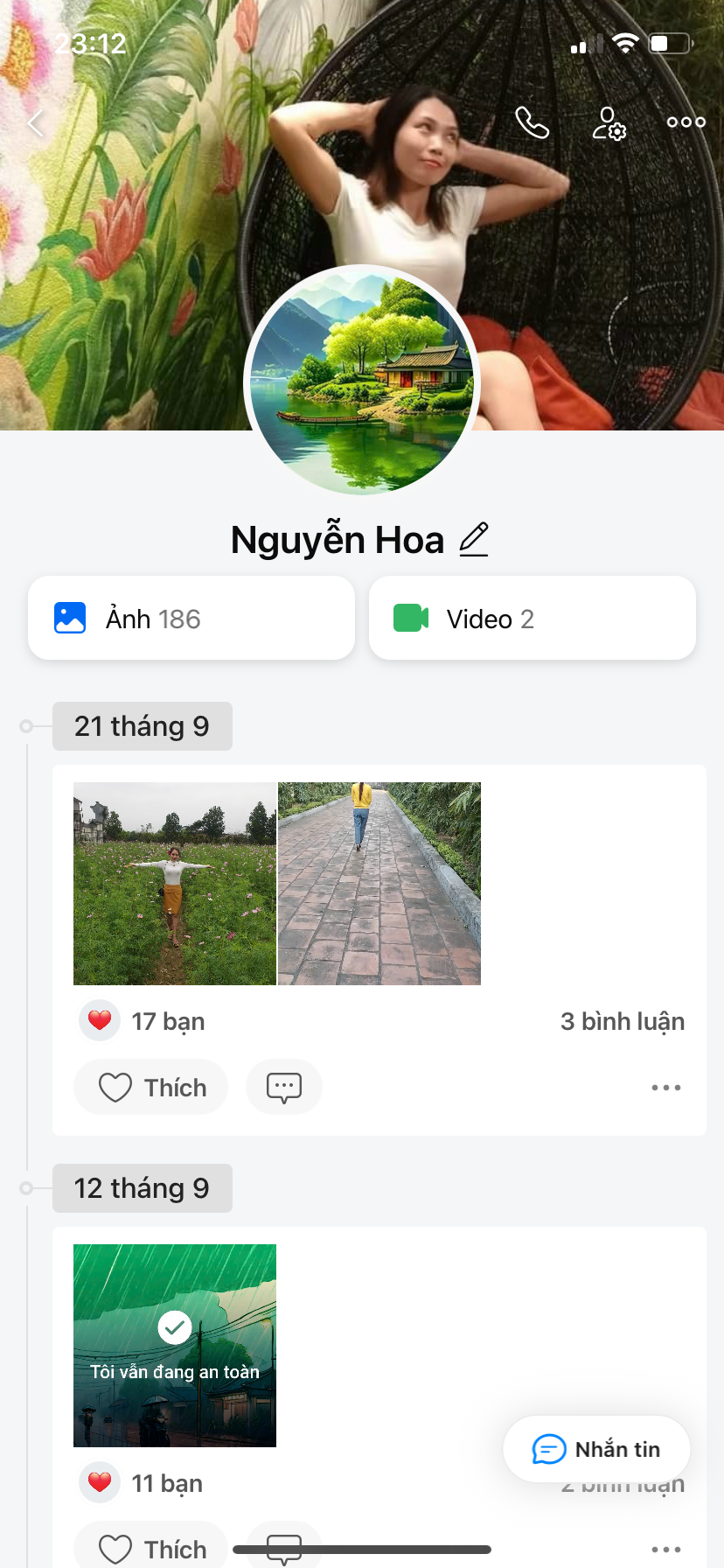Open friend settings icon in header

click(x=609, y=123)
